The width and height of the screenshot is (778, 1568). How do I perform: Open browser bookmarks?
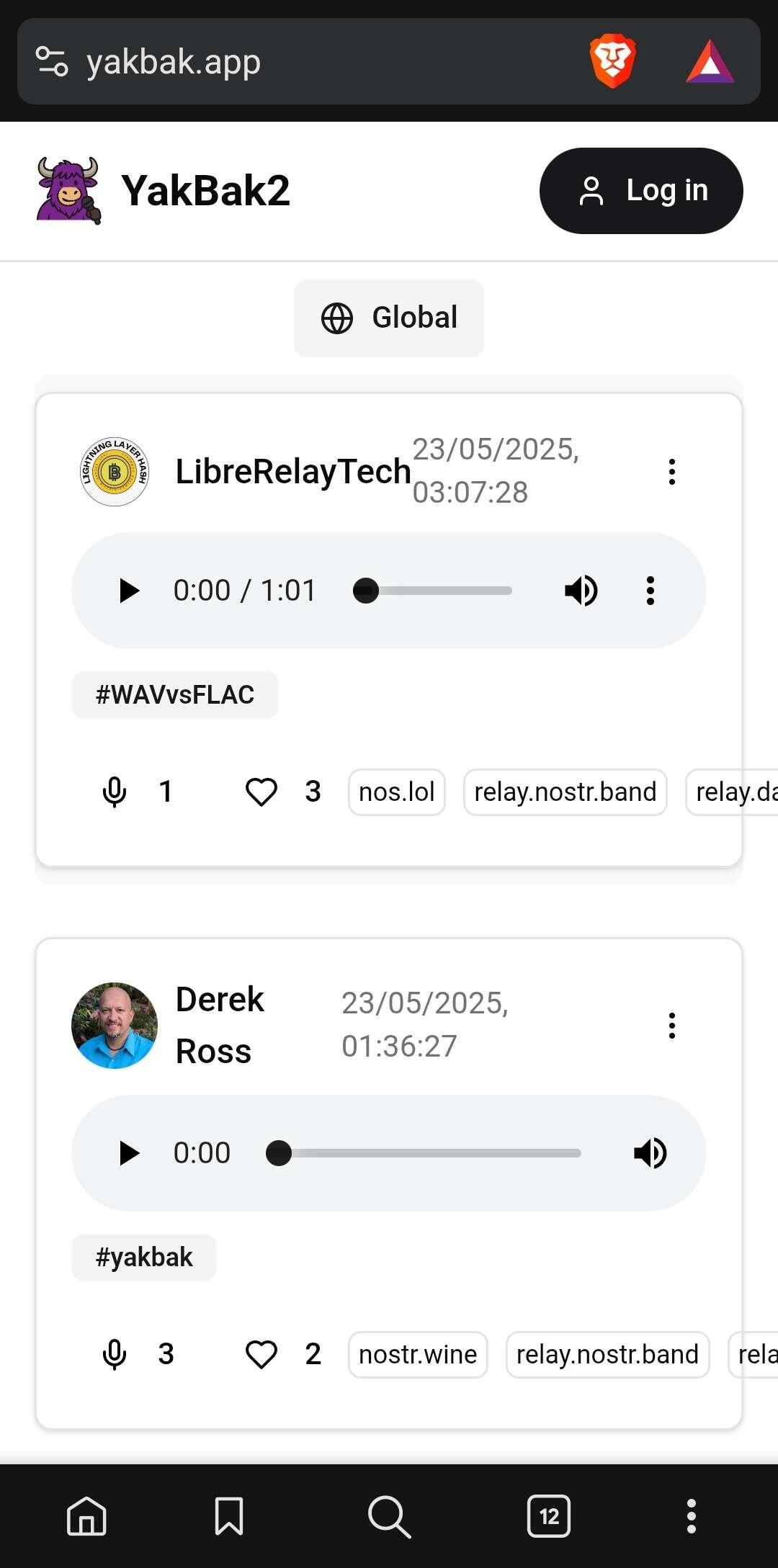click(x=229, y=1516)
